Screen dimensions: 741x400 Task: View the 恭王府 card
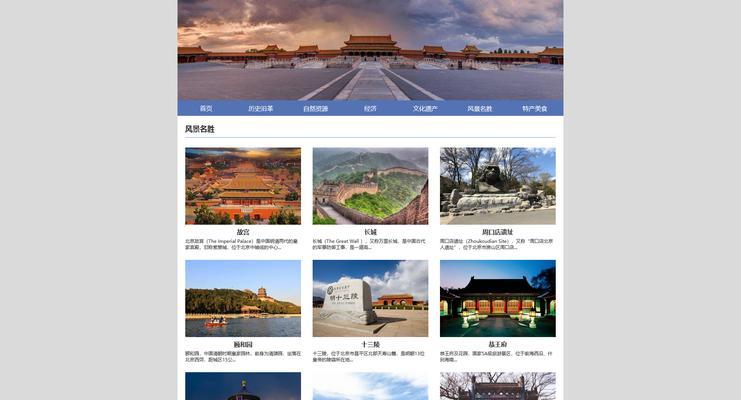click(497, 298)
